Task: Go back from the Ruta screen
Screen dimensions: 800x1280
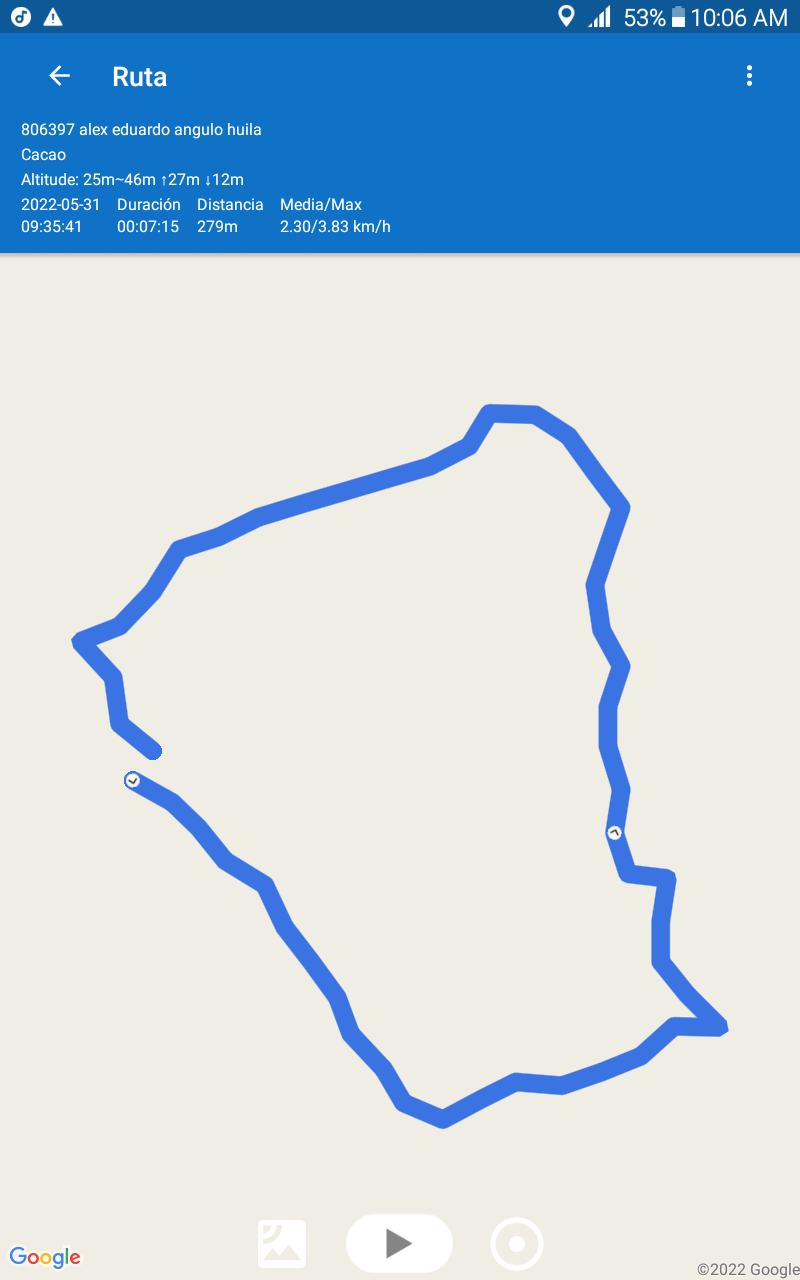Action: [x=60, y=76]
